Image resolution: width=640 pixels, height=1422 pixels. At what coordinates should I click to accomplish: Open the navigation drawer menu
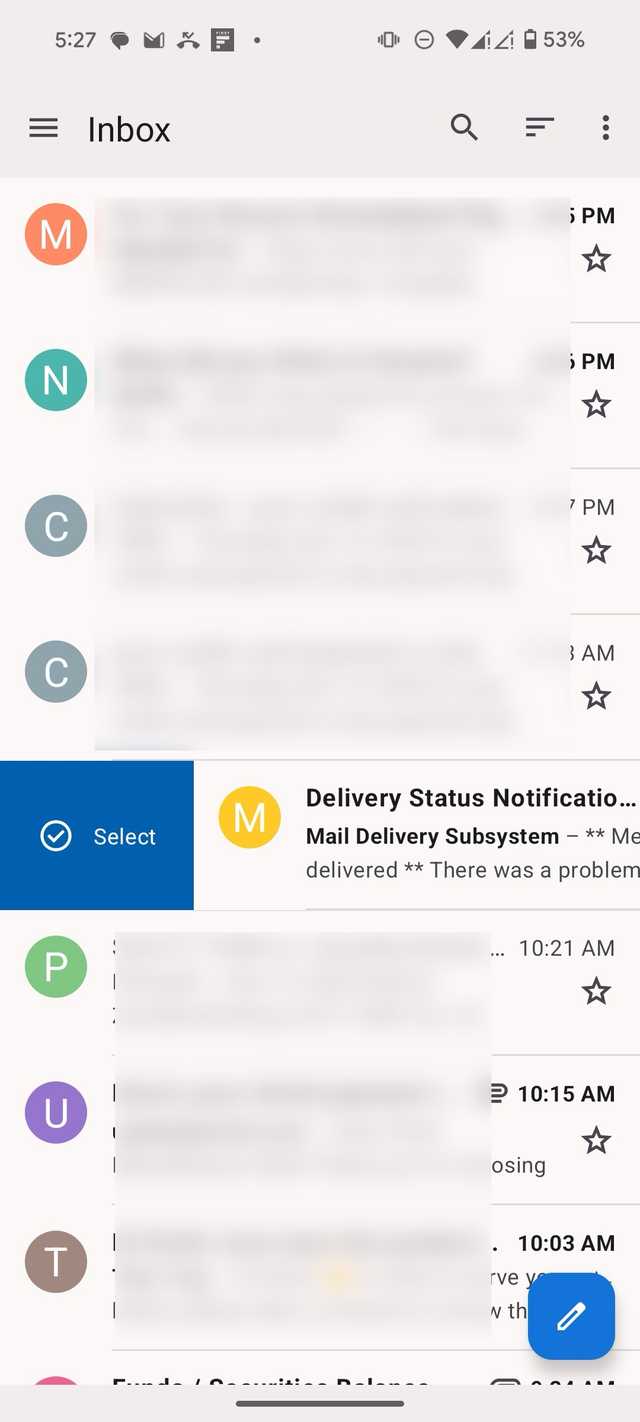pos(43,128)
